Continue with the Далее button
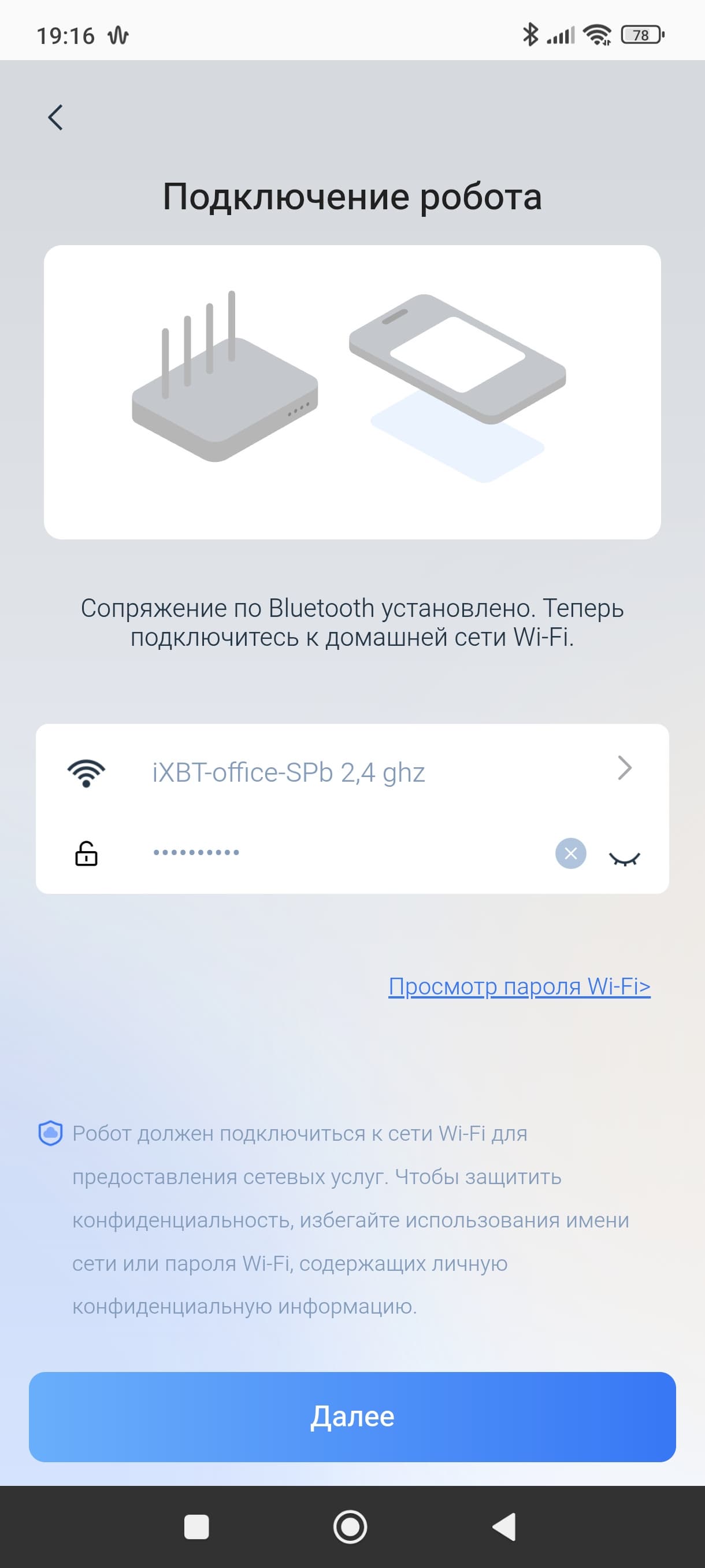 (x=352, y=1417)
